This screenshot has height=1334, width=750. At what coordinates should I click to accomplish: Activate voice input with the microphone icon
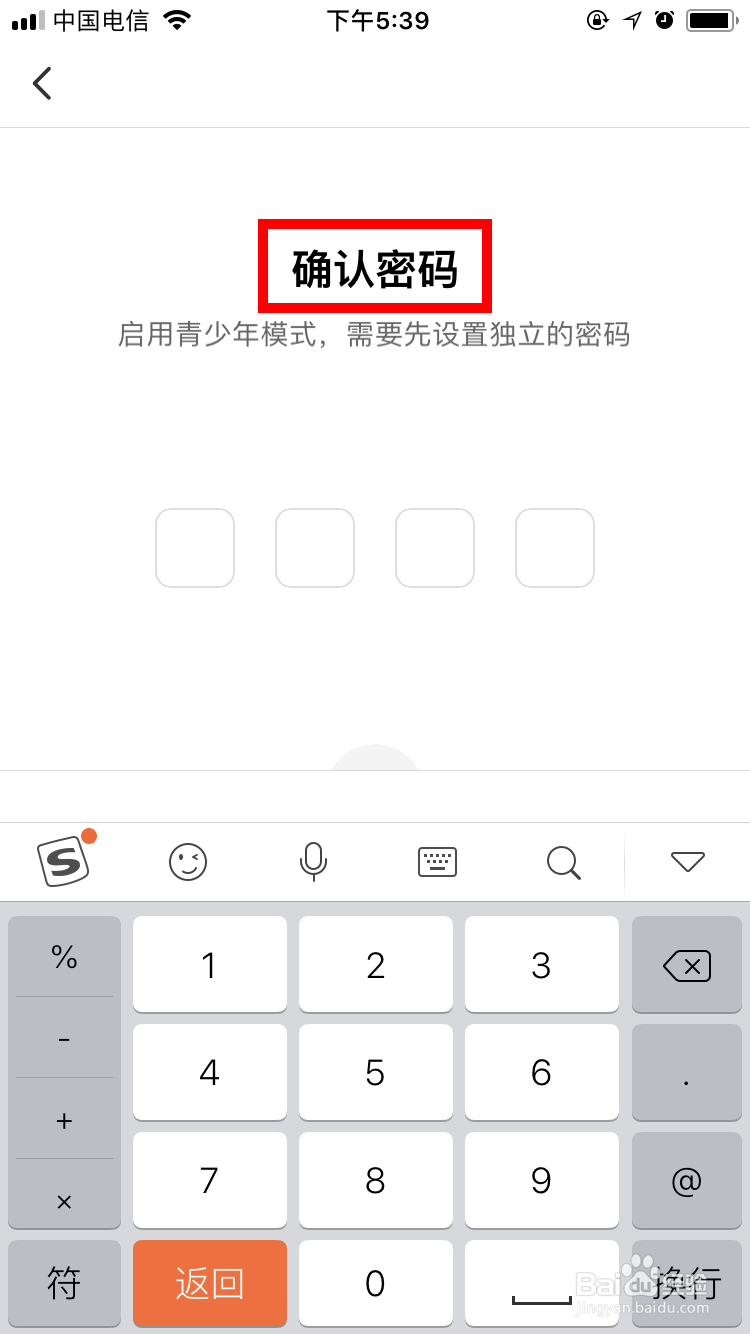click(313, 861)
